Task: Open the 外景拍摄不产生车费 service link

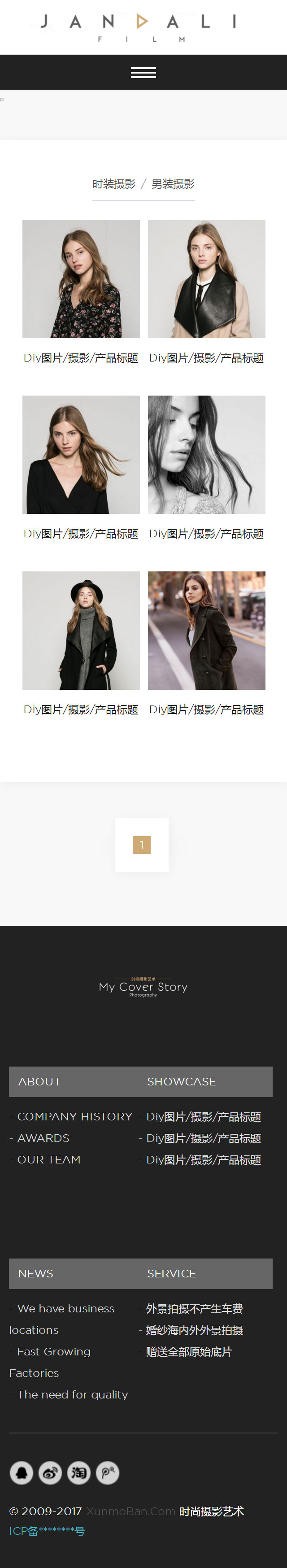Action: point(194,1308)
